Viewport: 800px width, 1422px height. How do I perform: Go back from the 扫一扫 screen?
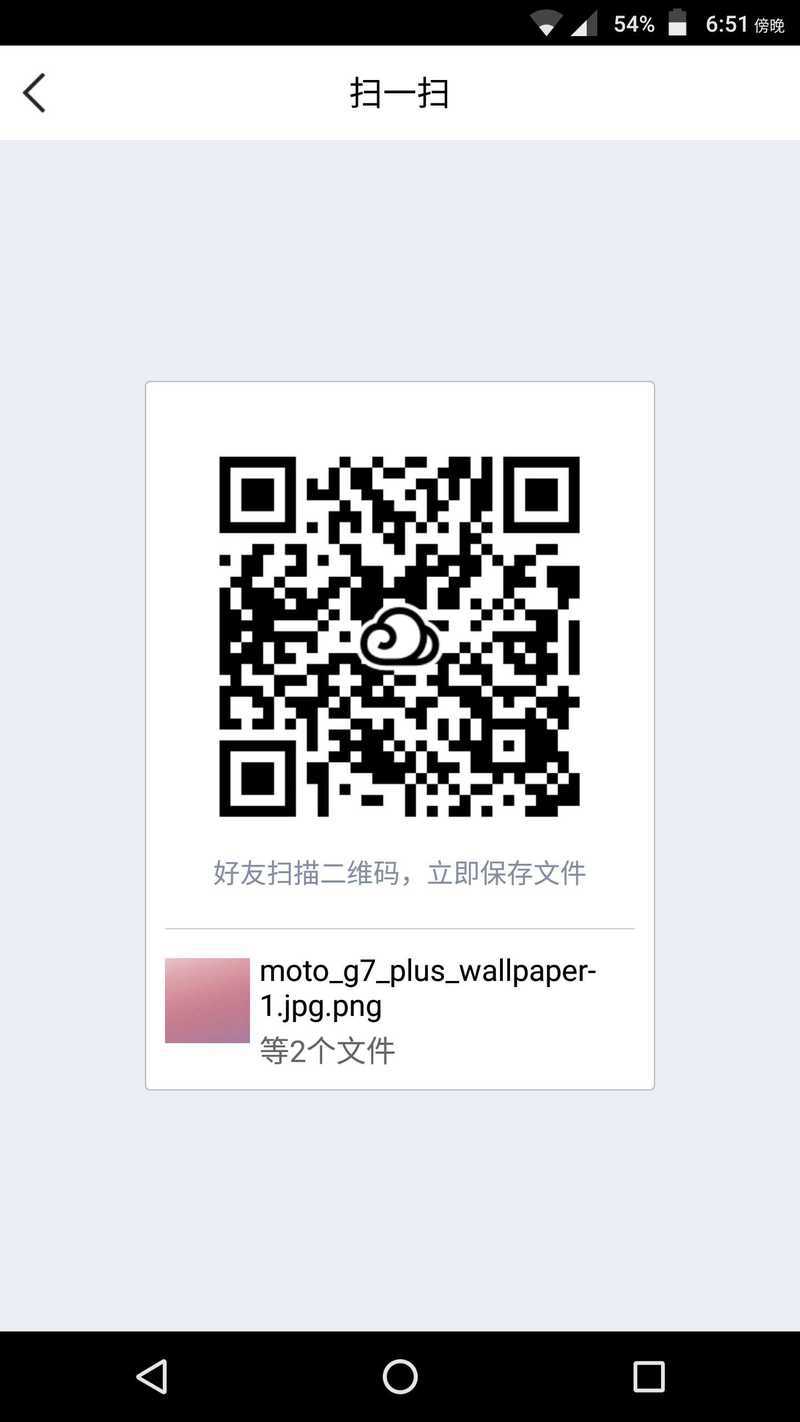tap(35, 93)
